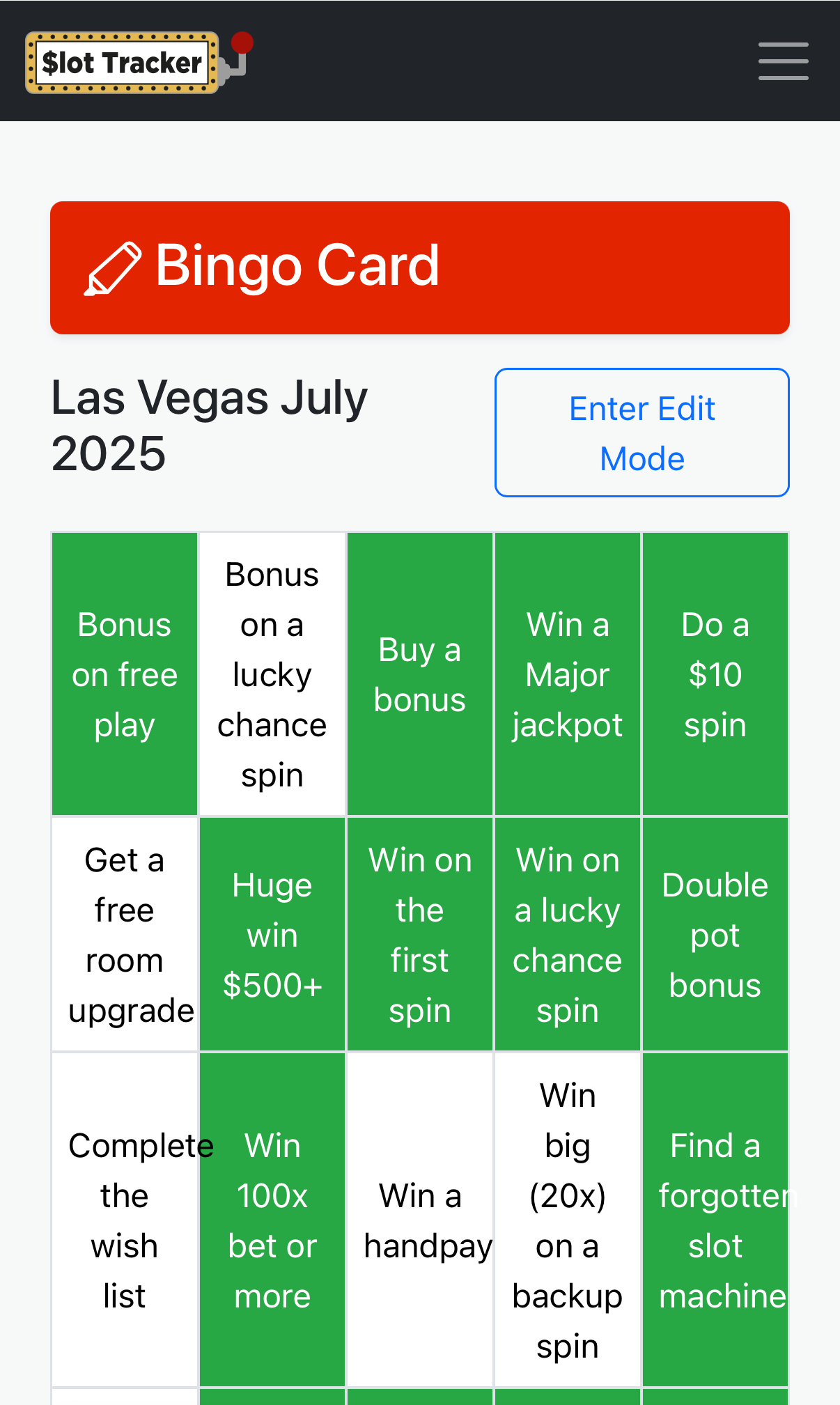Toggle Win on a lucky chance spin
This screenshot has height=1405, width=840.
[568, 934]
